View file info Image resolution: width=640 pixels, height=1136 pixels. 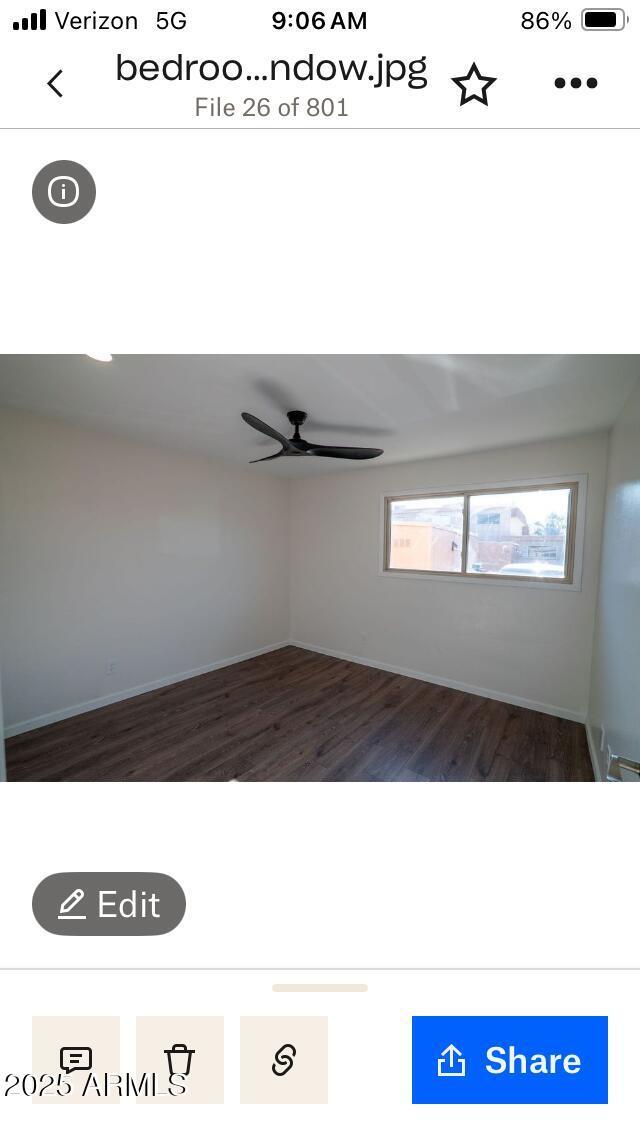pos(64,192)
